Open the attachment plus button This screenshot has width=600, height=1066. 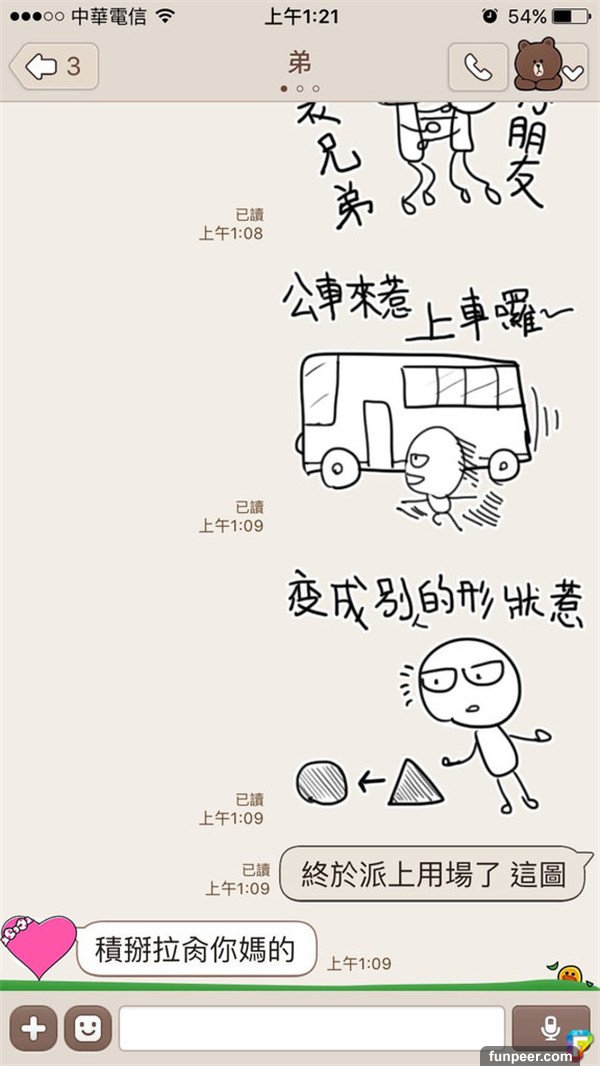click(x=33, y=1029)
